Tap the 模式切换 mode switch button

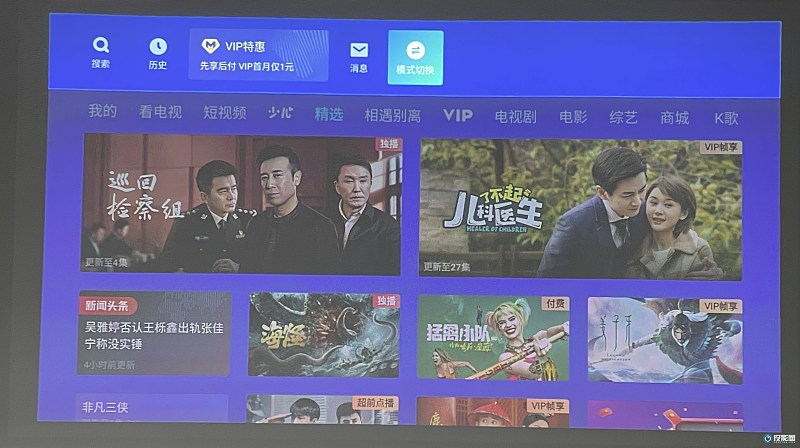tap(415, 57)
